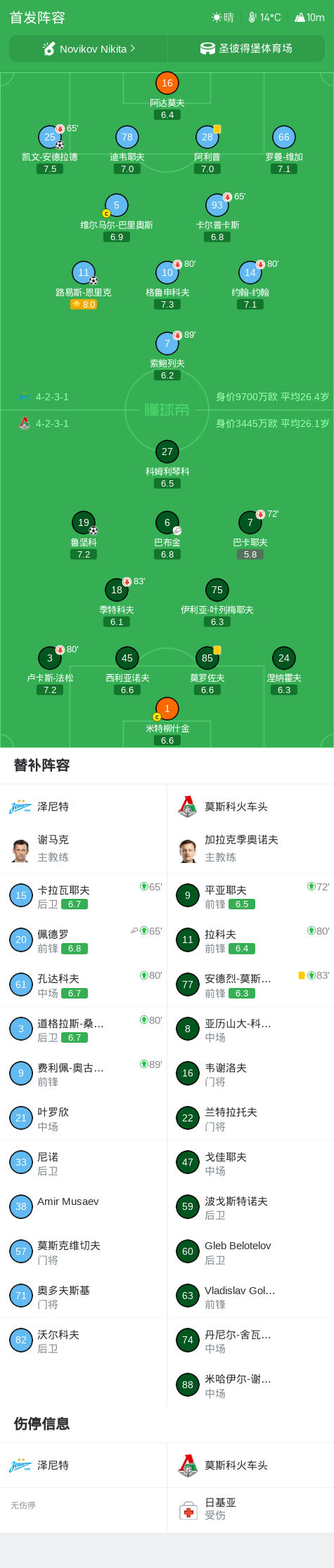View coach 加拉克季奥诺夫 profile
The width and height of the screenshot is (334, 1568).
tap(250, 848)
